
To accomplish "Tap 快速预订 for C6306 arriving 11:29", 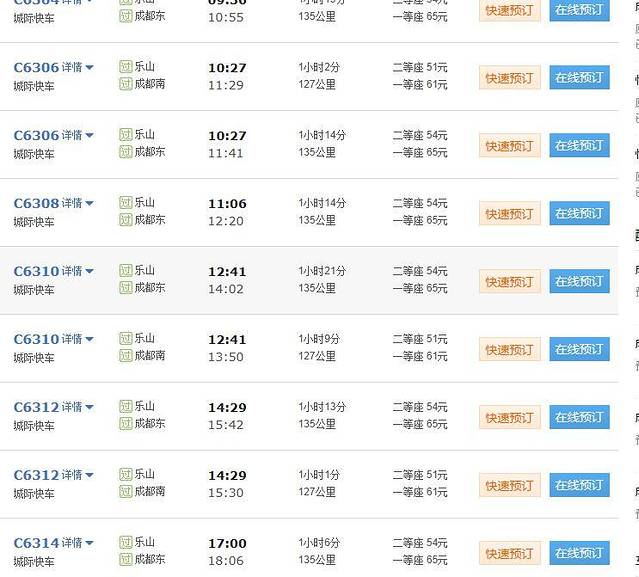I will (509, 77).
